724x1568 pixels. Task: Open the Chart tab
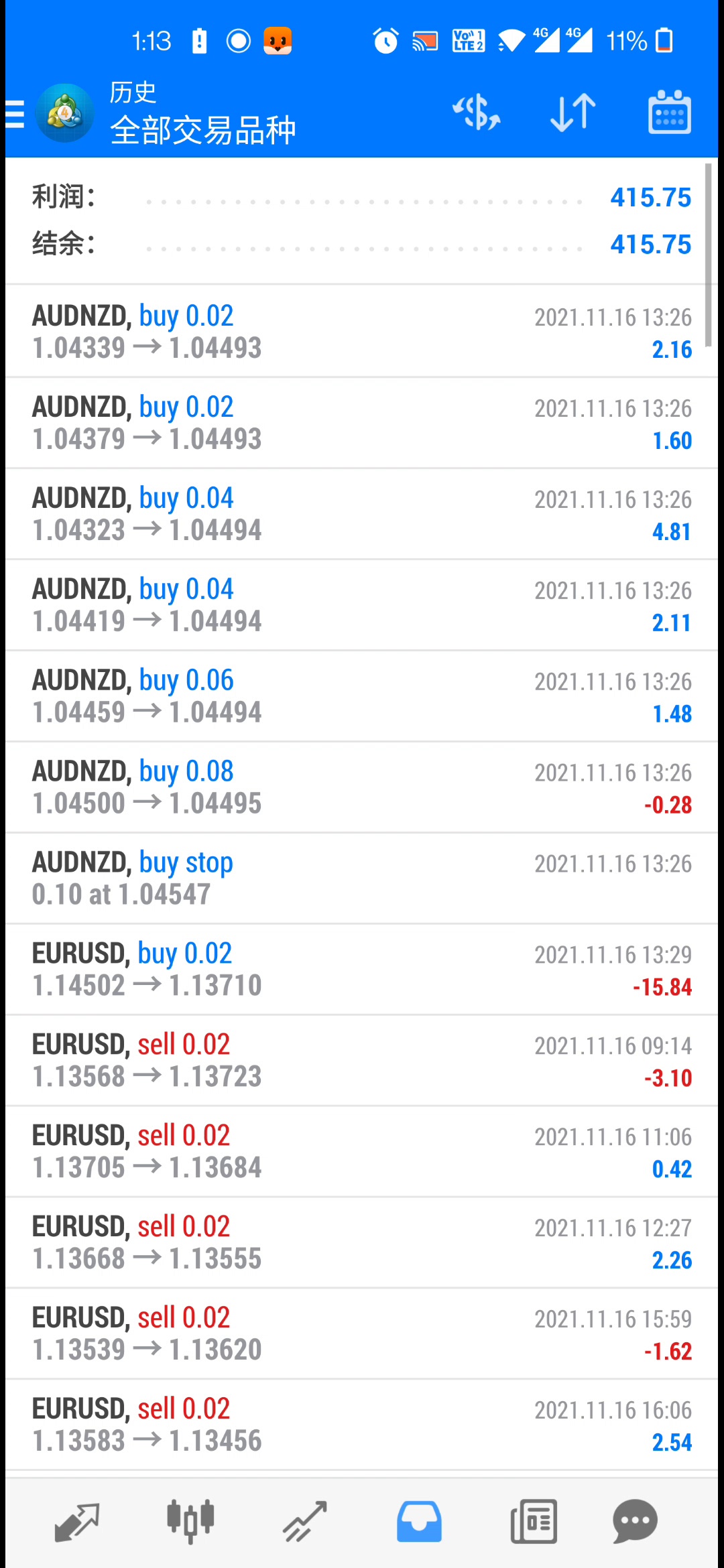(x=190, y=1521)
